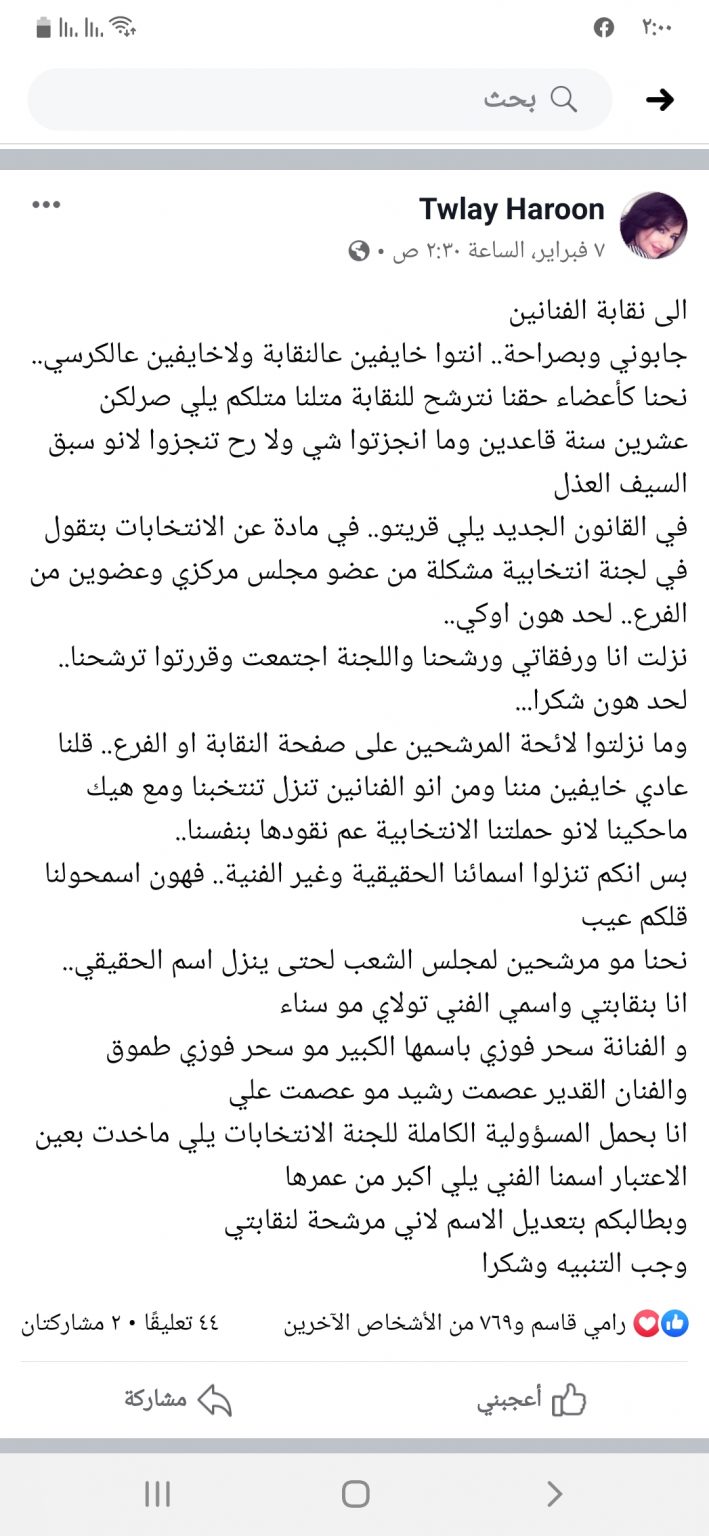This screenshot has width=709, height=1536.
Task: Tap the system home button
Action: (x=355, y=1494)
